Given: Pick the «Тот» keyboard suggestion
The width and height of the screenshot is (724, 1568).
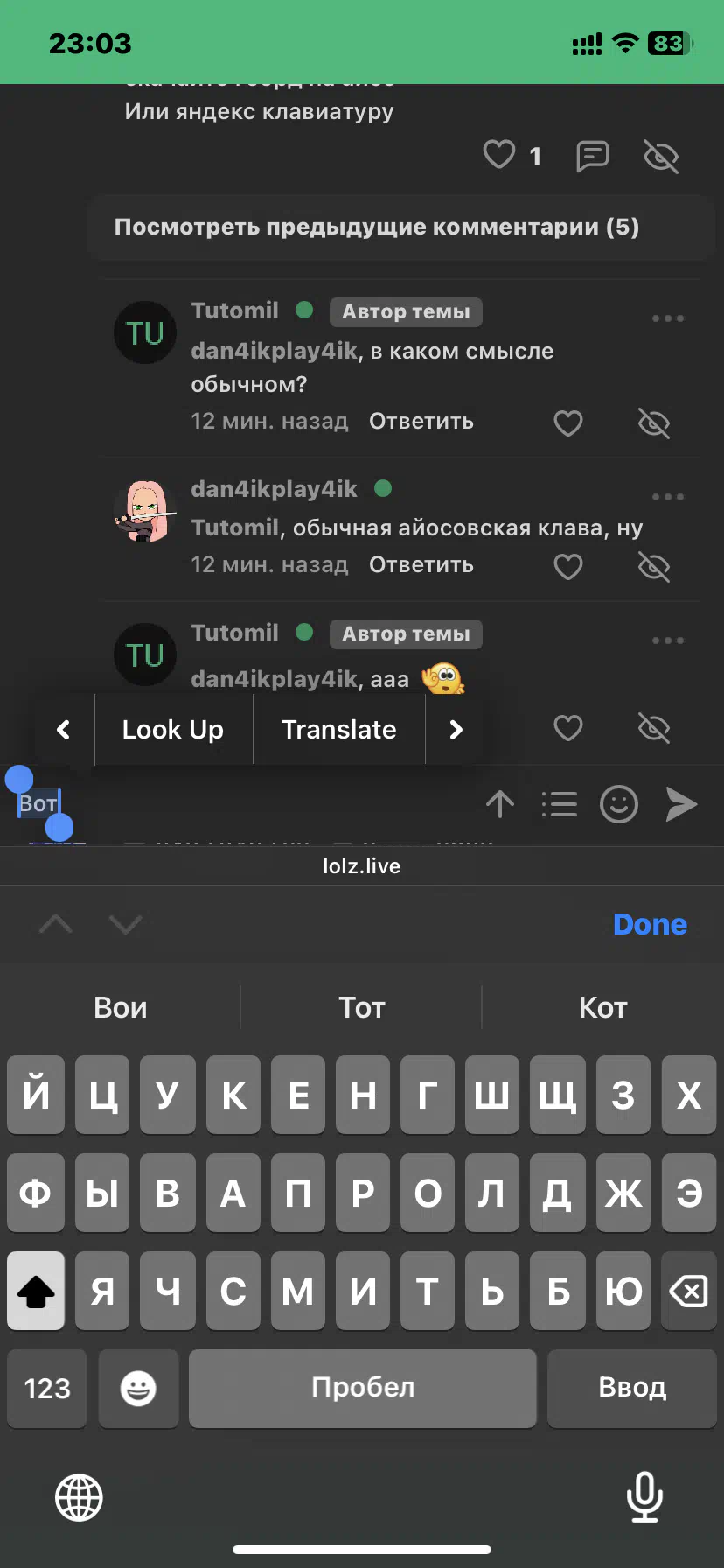Looking at the screenshot, I should coord(362,1008).
